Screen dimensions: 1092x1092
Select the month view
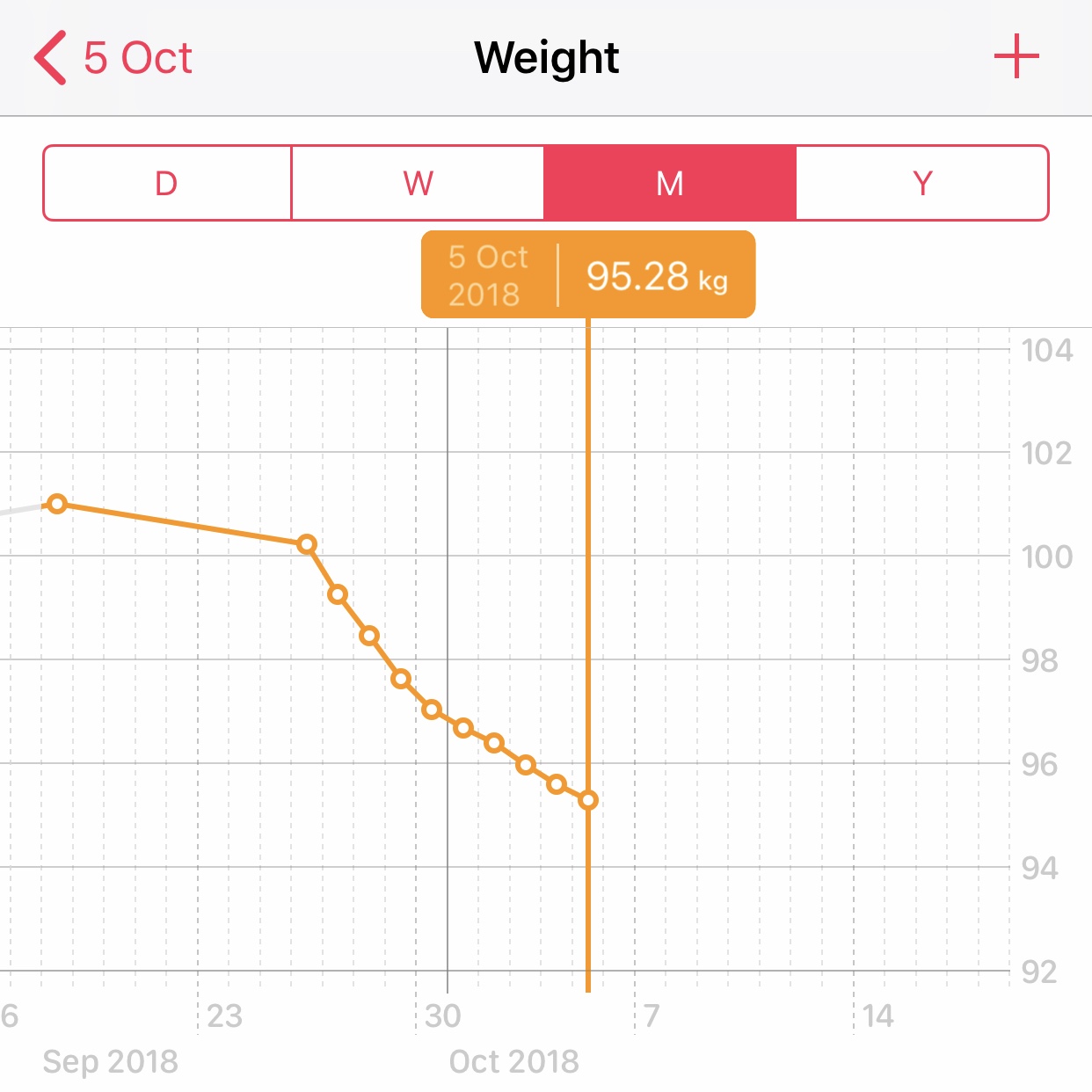[x=670, y=183]
